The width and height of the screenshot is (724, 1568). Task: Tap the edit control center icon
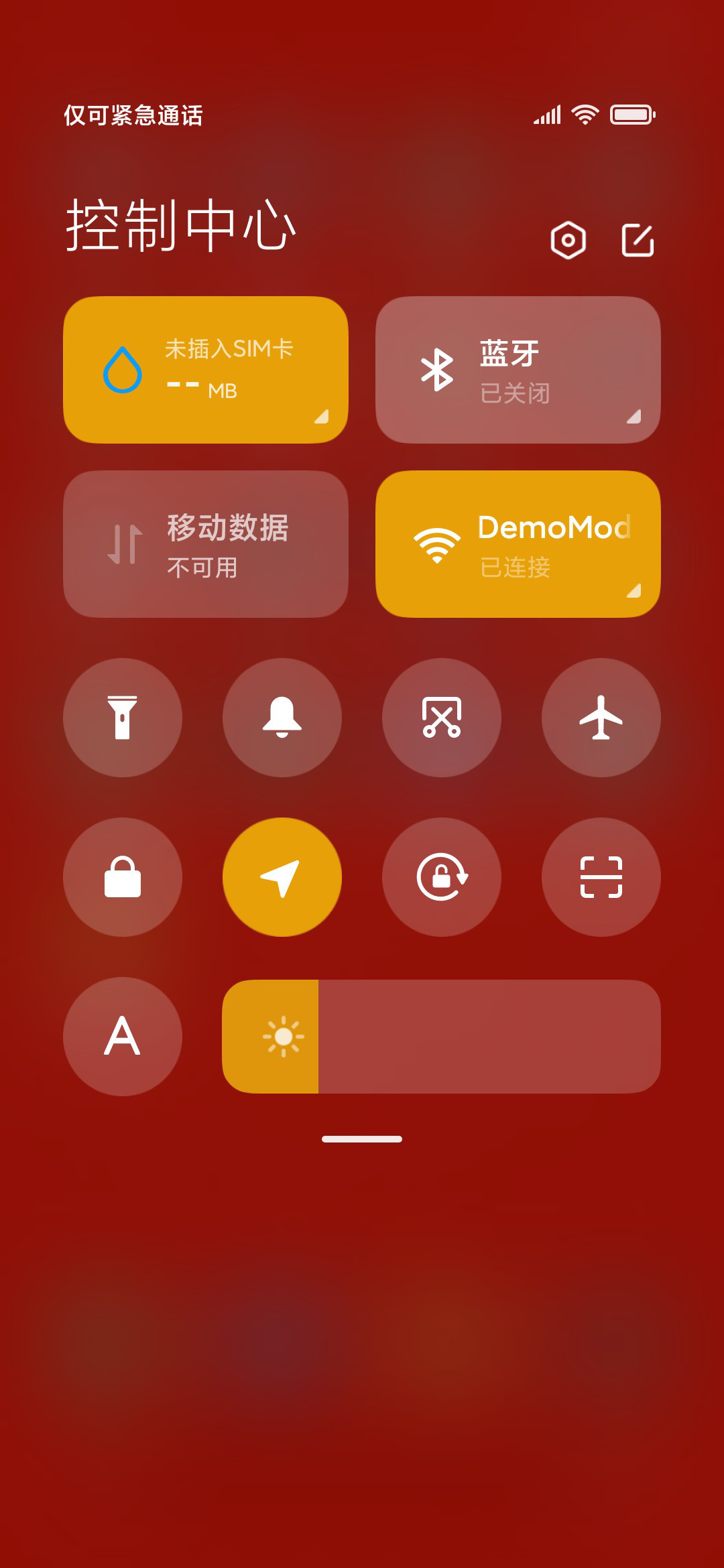(x=638, y=240)
